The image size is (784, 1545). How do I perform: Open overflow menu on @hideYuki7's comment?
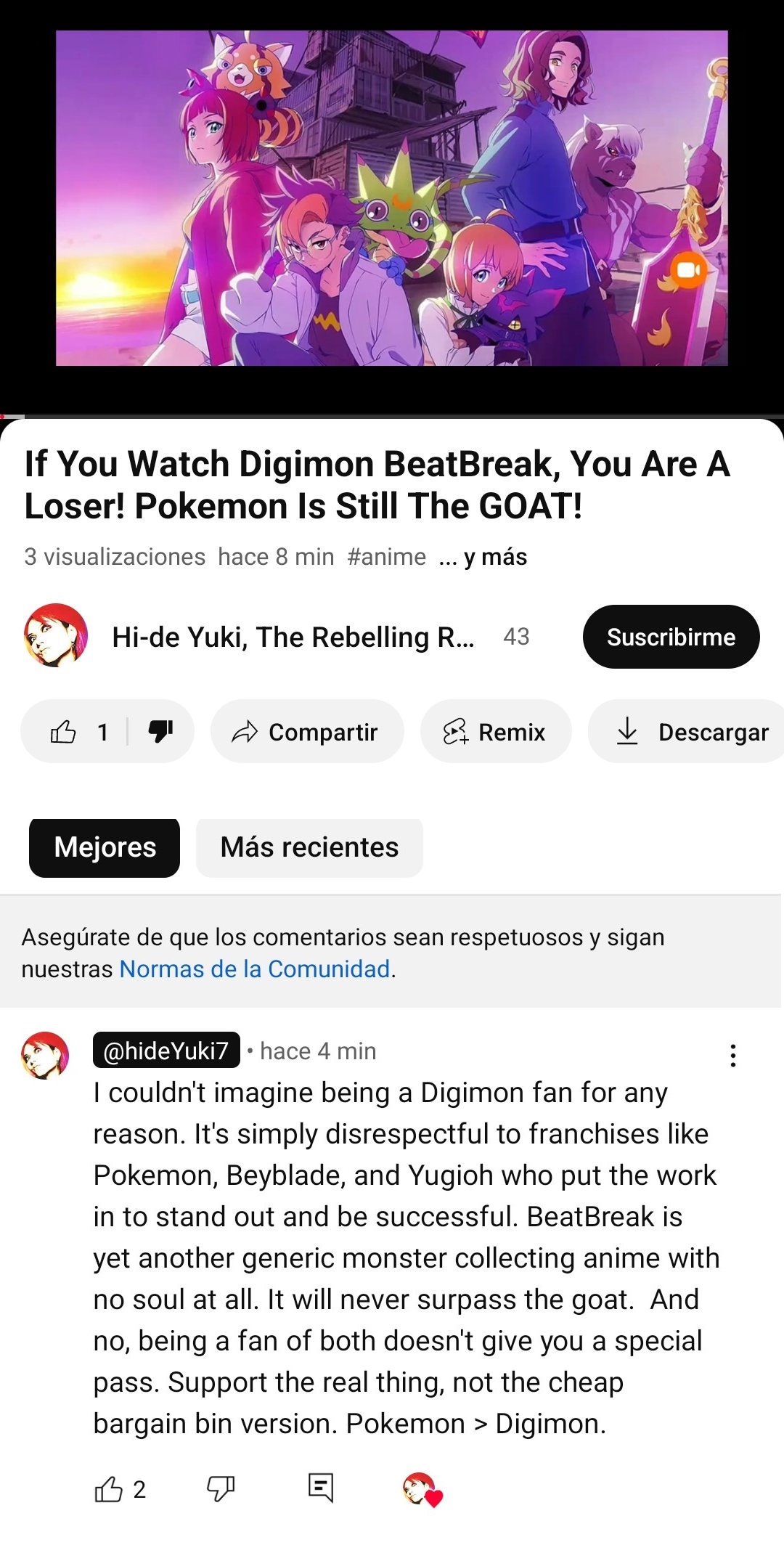733,1055
